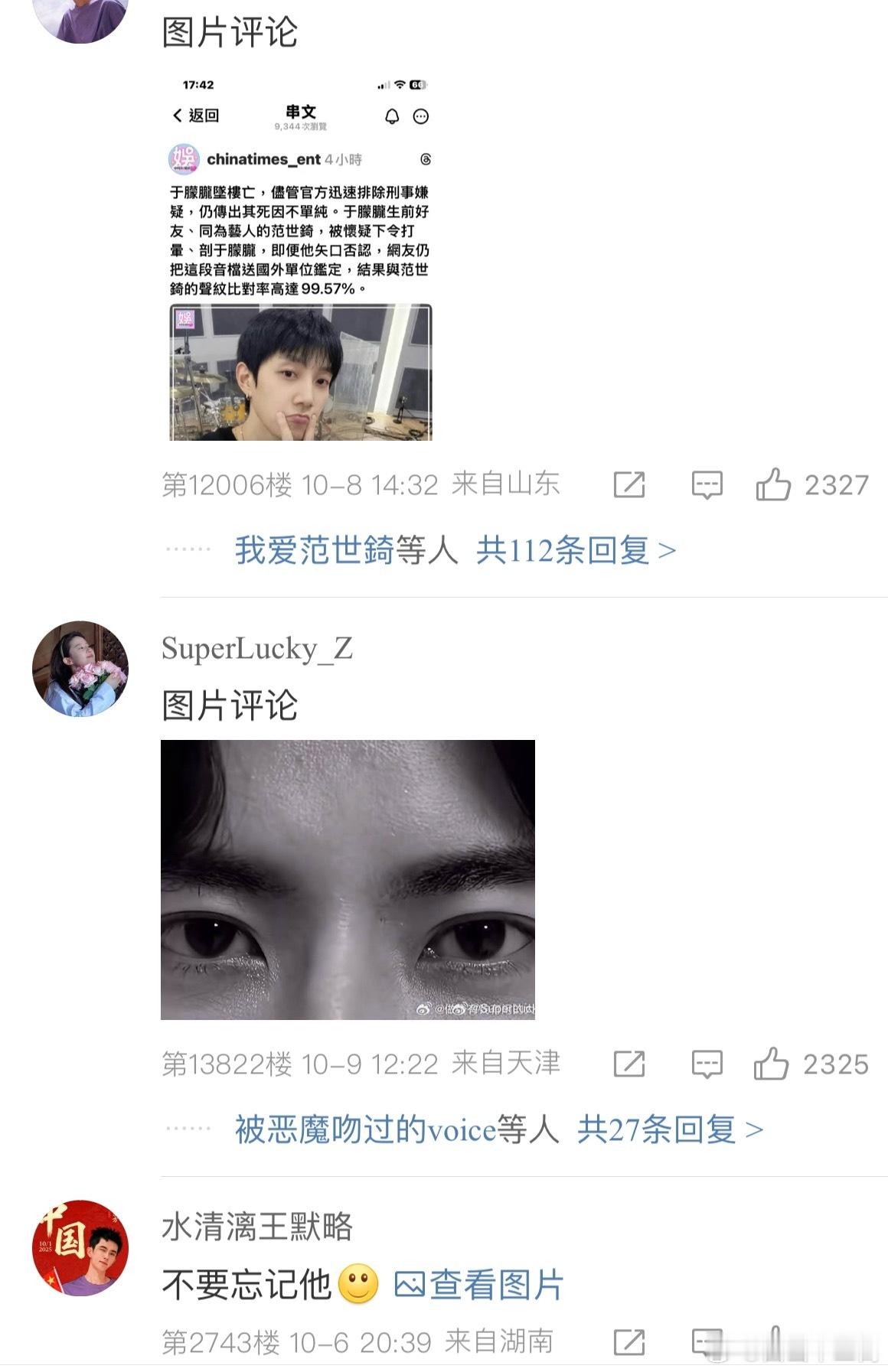Viewport: 888px width, 1372px height.
Task: Open the SuperLucky_Z username link
Action: pos(257,649)
